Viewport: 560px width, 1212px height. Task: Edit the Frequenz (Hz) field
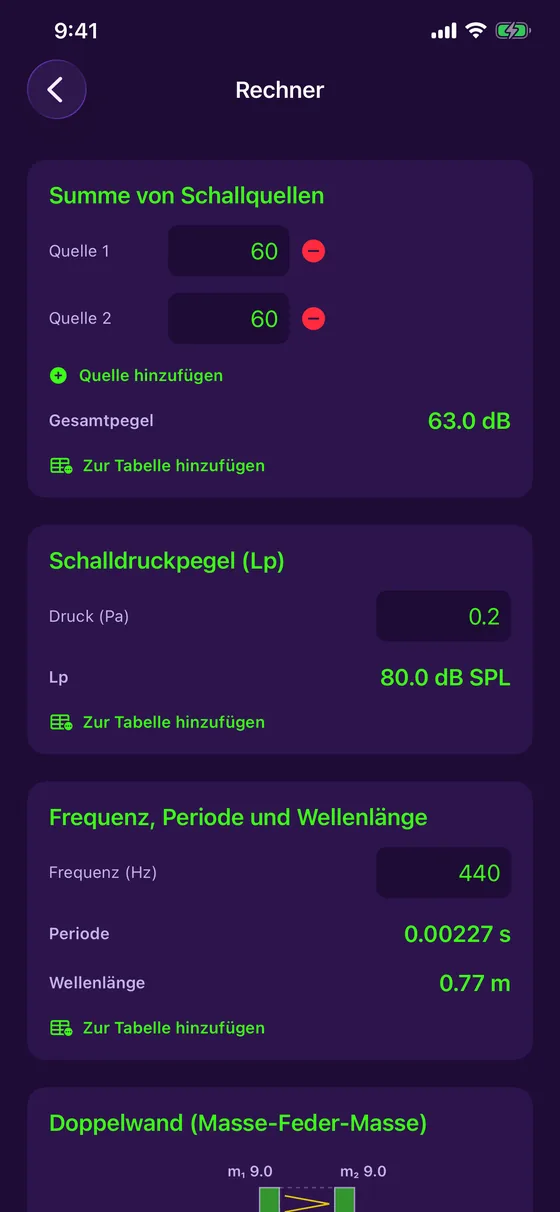click(444, 873)
